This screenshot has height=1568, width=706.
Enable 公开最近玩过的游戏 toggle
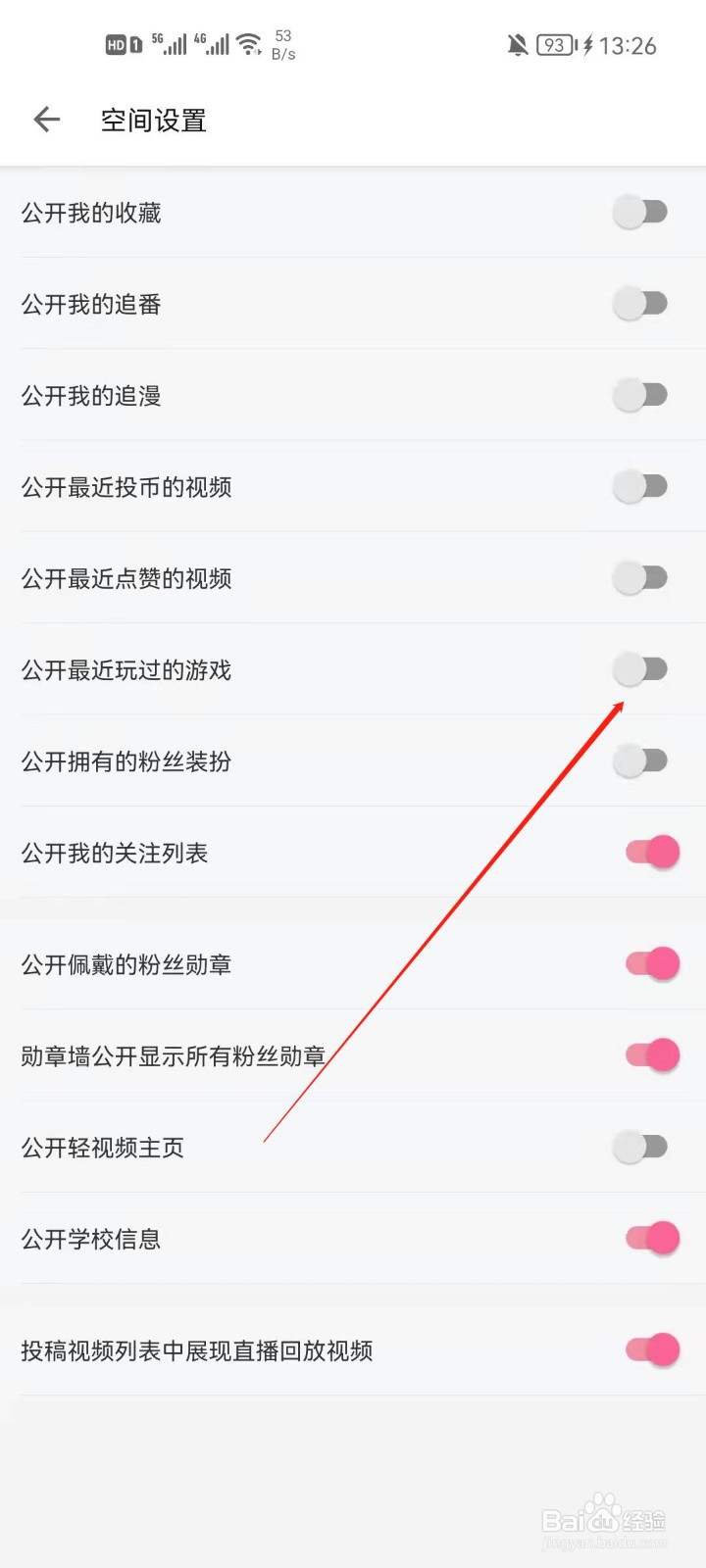640,669
